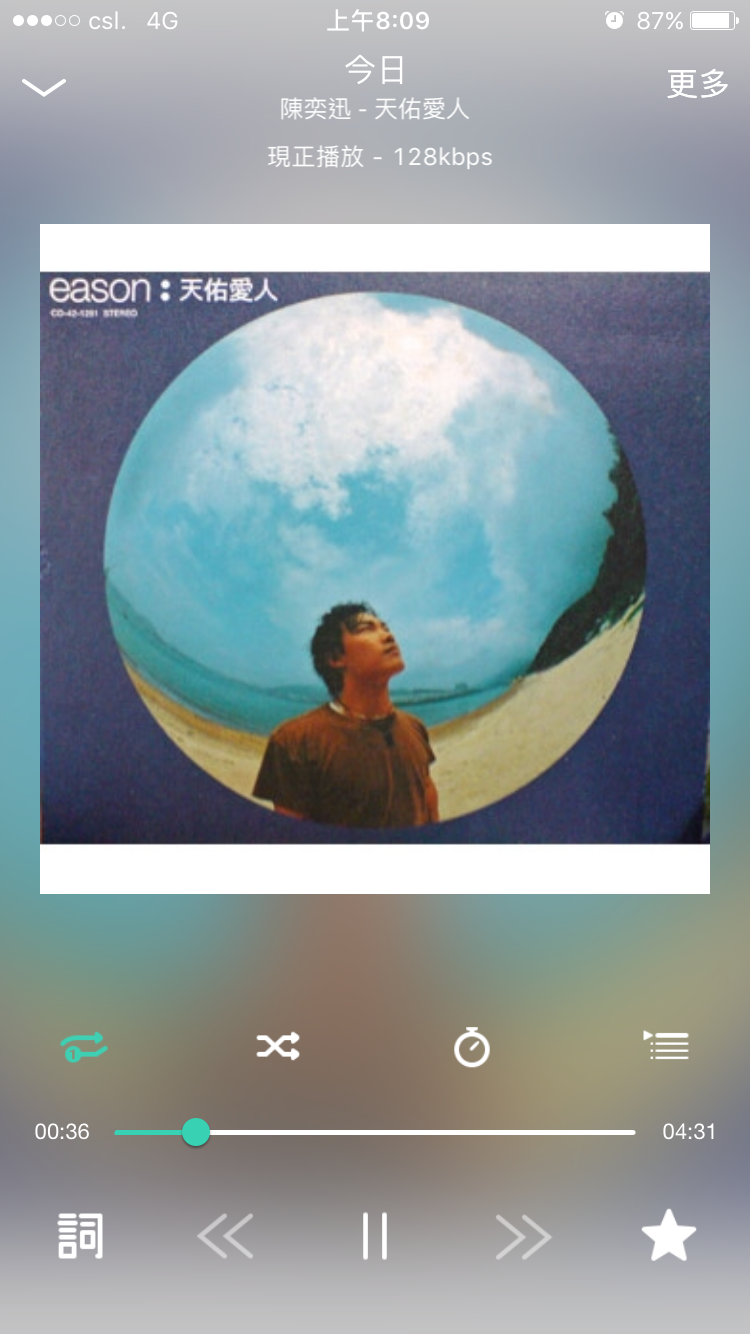Image resolution: width=750 pixels, height=1334 pixels.
Task: Tap the star to favorite this song
Action: [668, 1236]
